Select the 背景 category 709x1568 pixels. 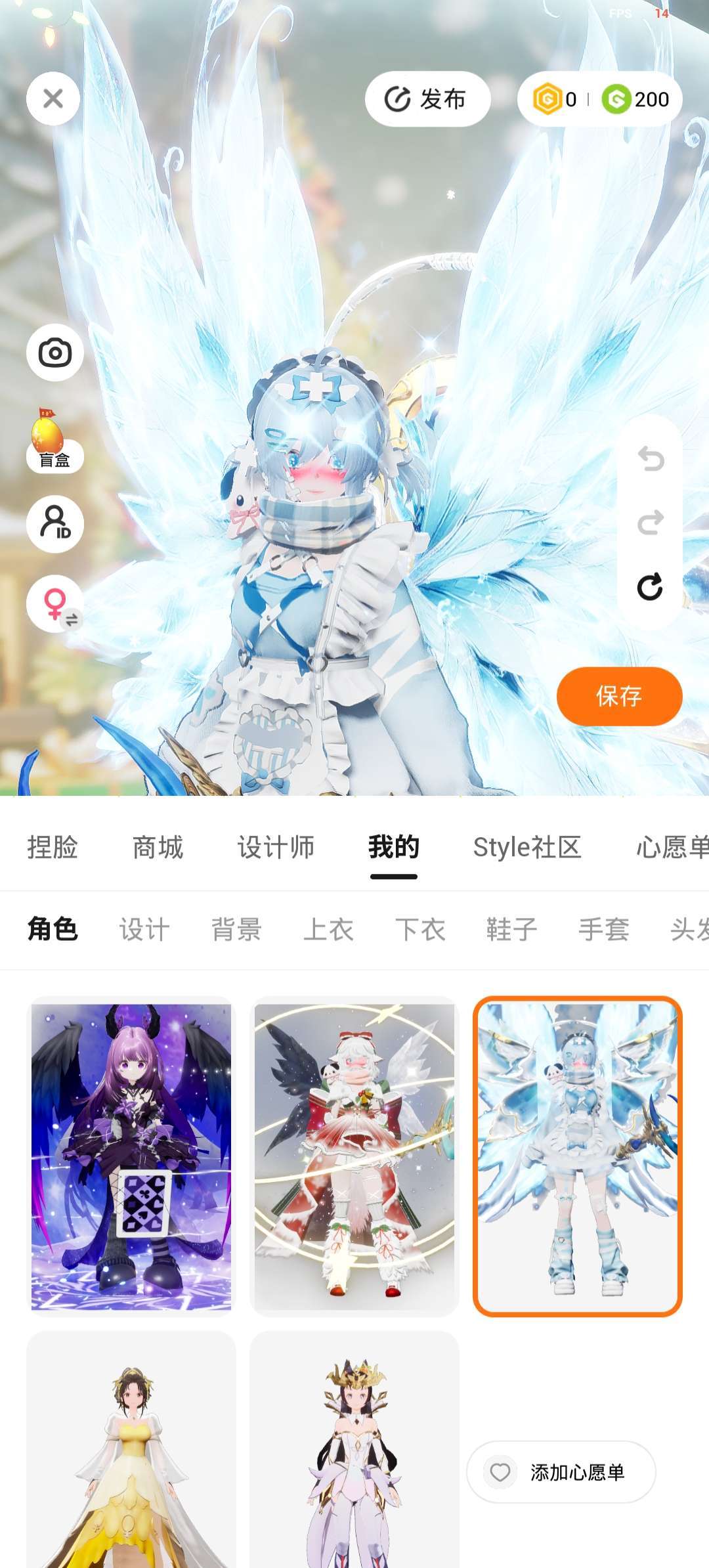(x=236, y=930)
